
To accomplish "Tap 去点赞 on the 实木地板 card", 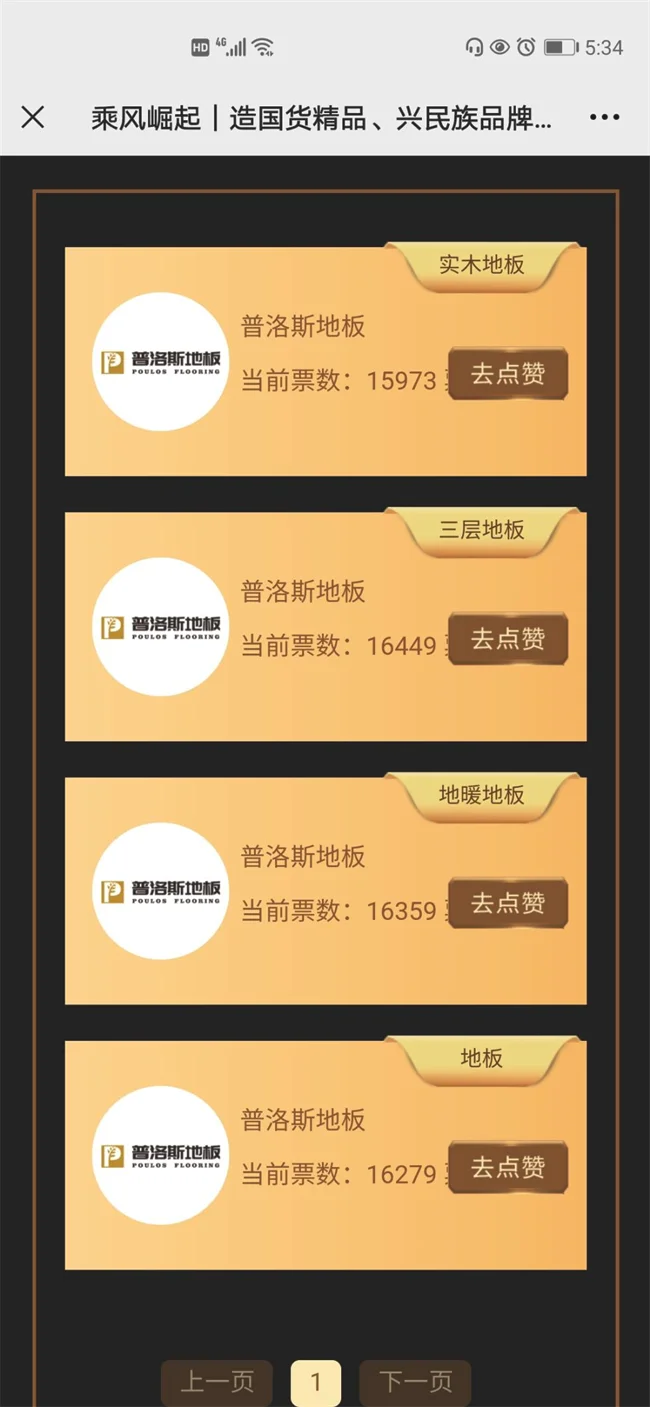I will pos(508,374).
